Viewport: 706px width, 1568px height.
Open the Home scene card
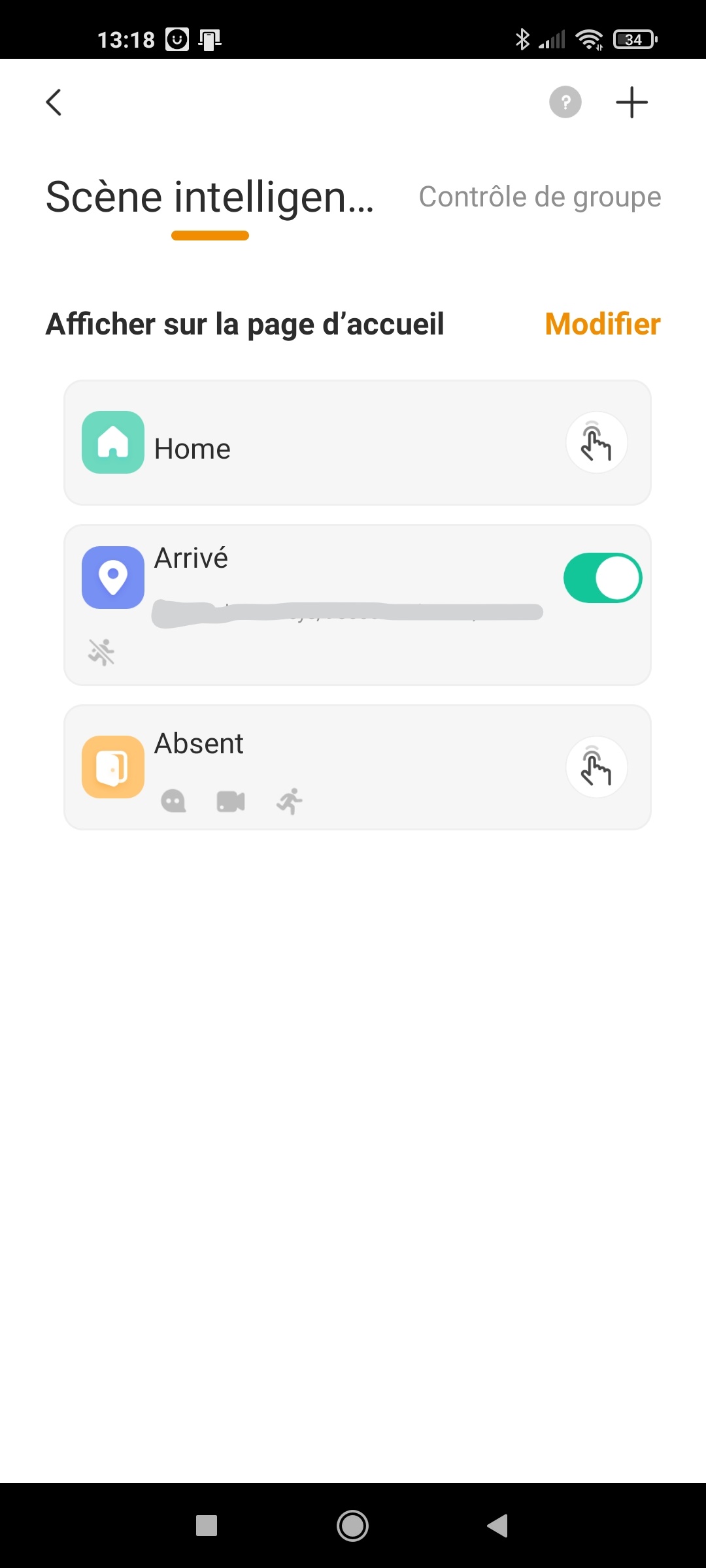[x=357, y=443]
